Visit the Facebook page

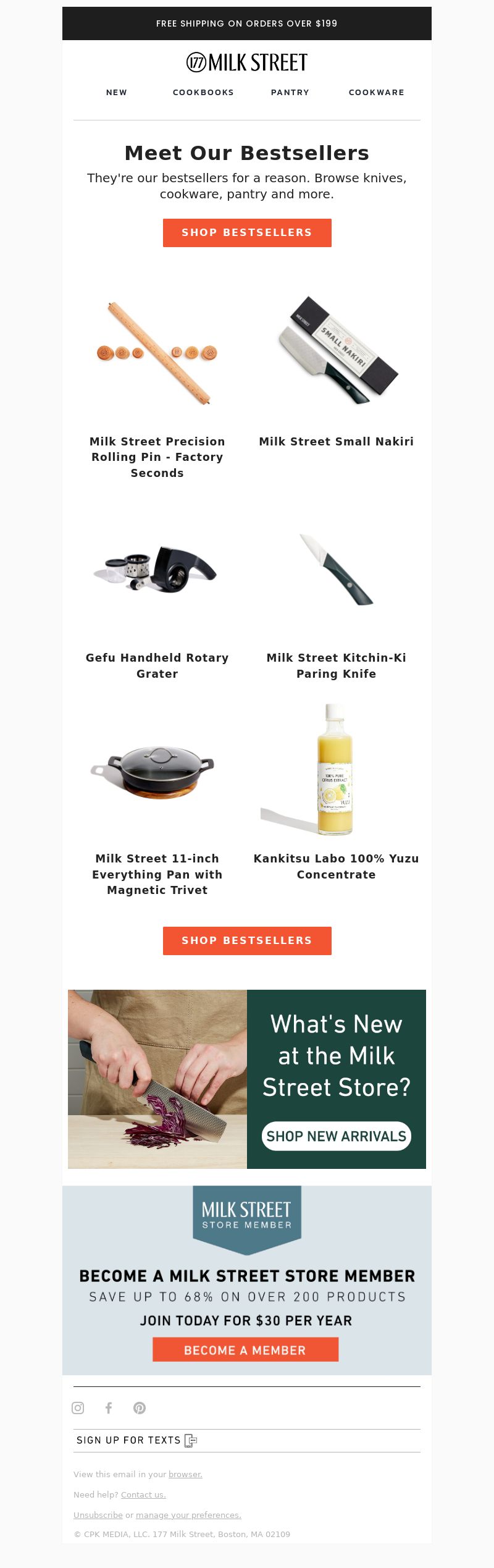tap(109, 1408)
